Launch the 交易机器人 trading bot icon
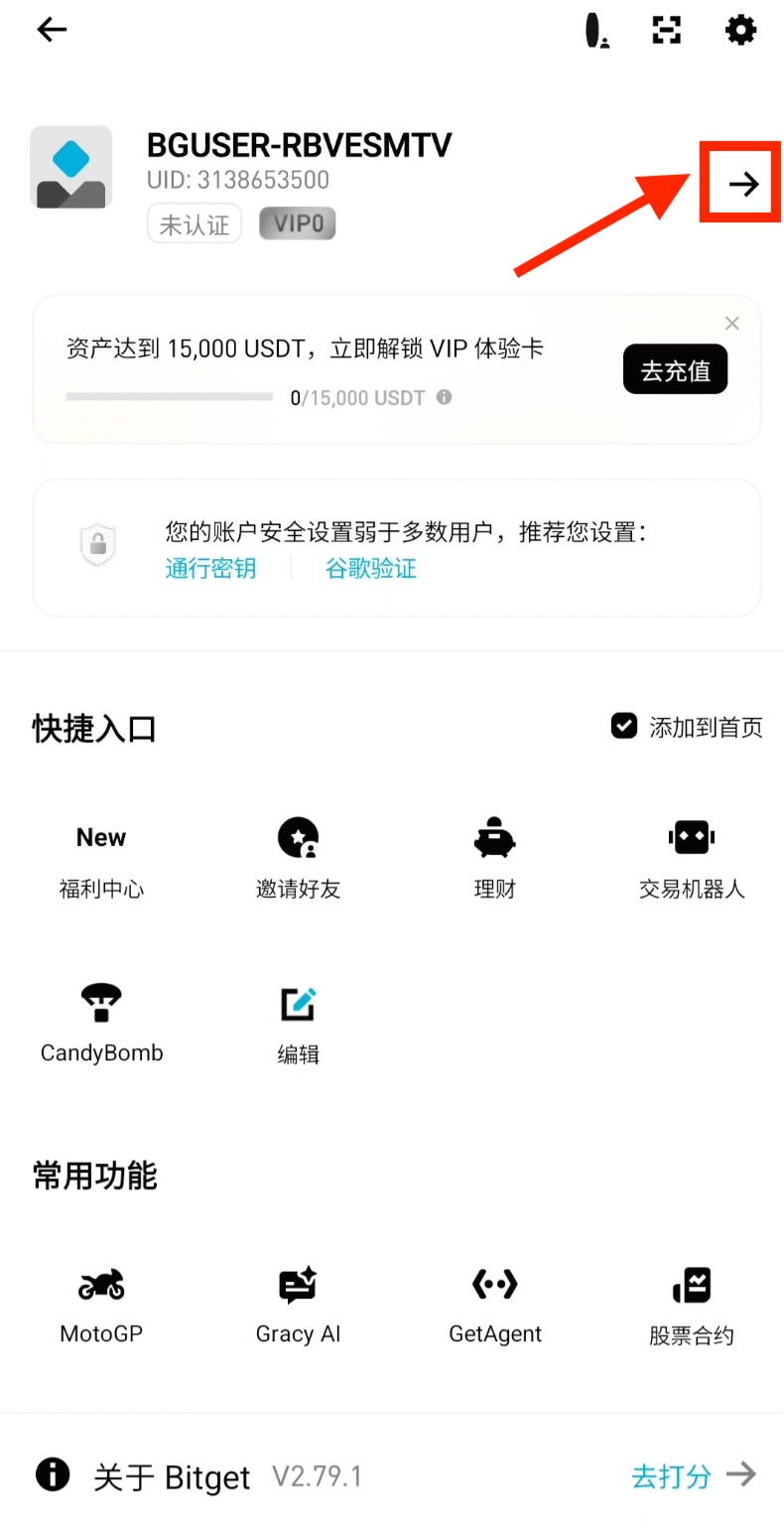The image size is (784, 1529). 691,837
